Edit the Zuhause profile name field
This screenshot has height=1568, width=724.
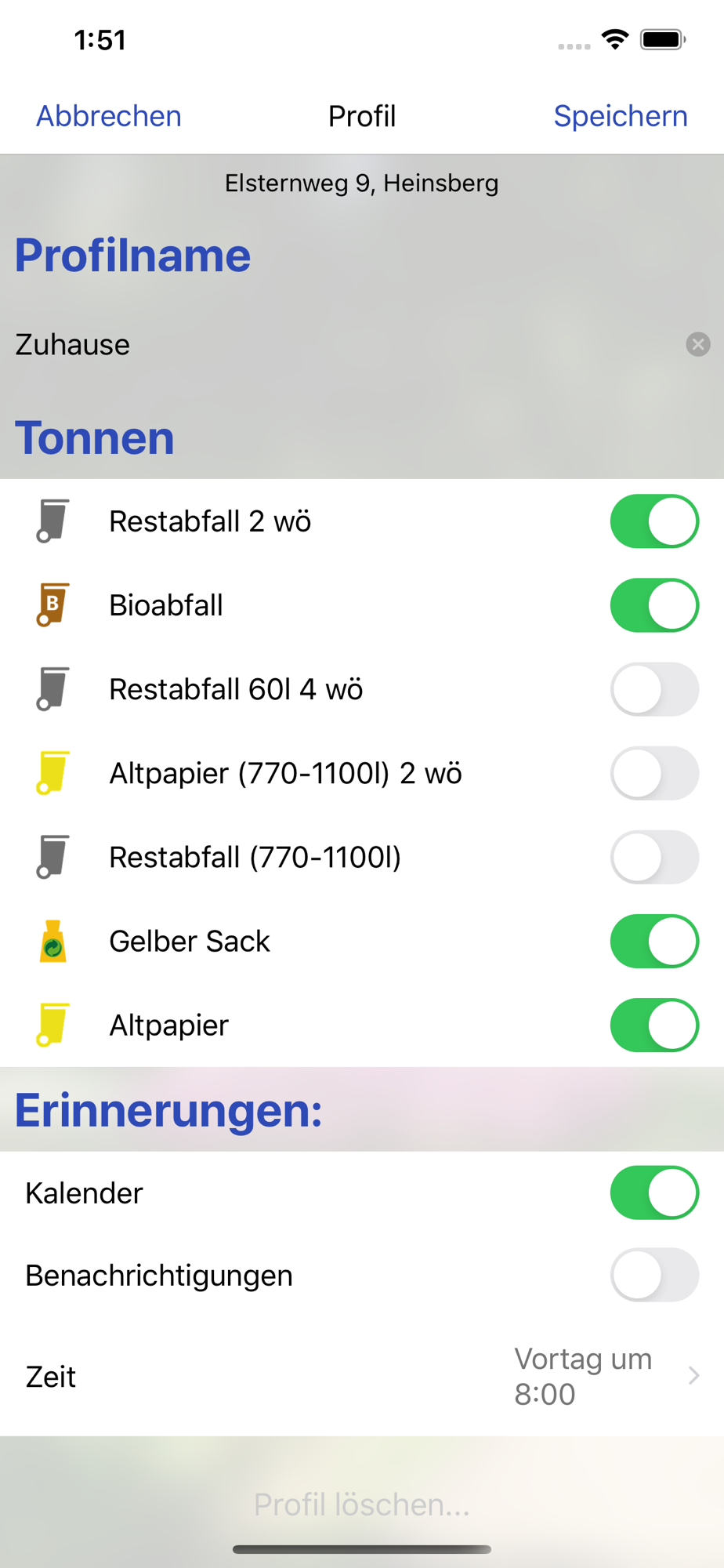345,344
